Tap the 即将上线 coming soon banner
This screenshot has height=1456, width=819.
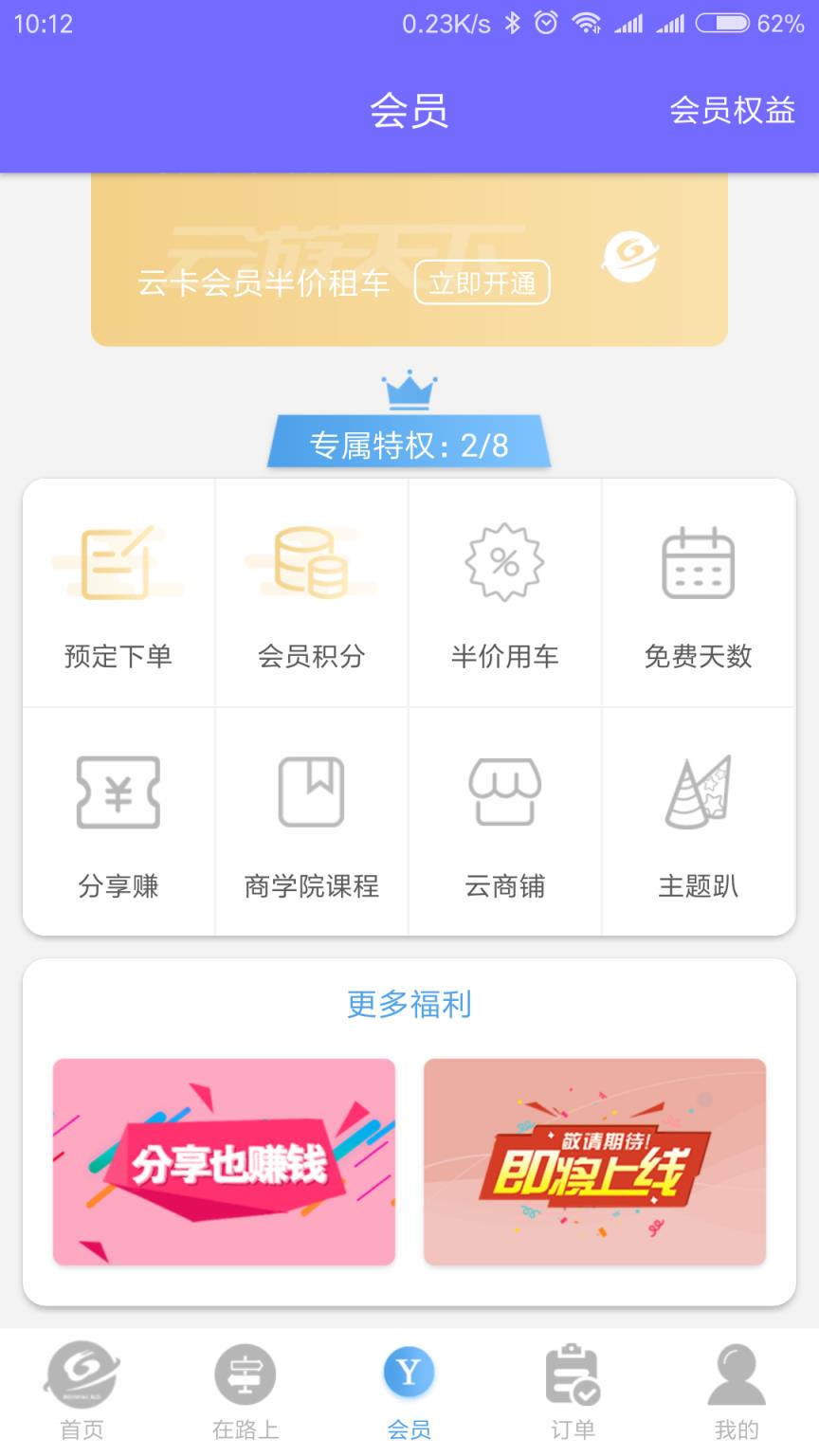(x=594, y=1161)
